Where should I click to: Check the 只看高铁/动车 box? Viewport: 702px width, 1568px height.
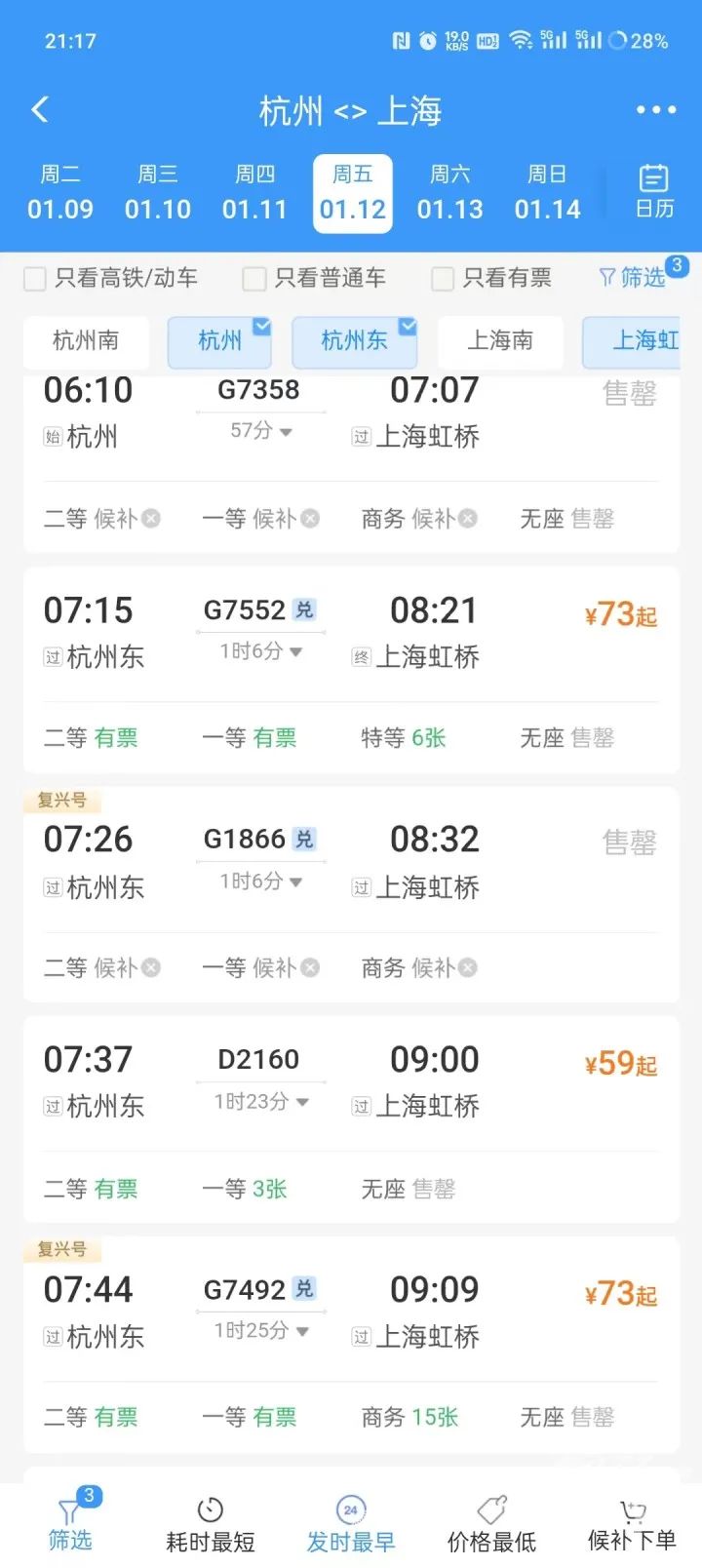(35, 279)
